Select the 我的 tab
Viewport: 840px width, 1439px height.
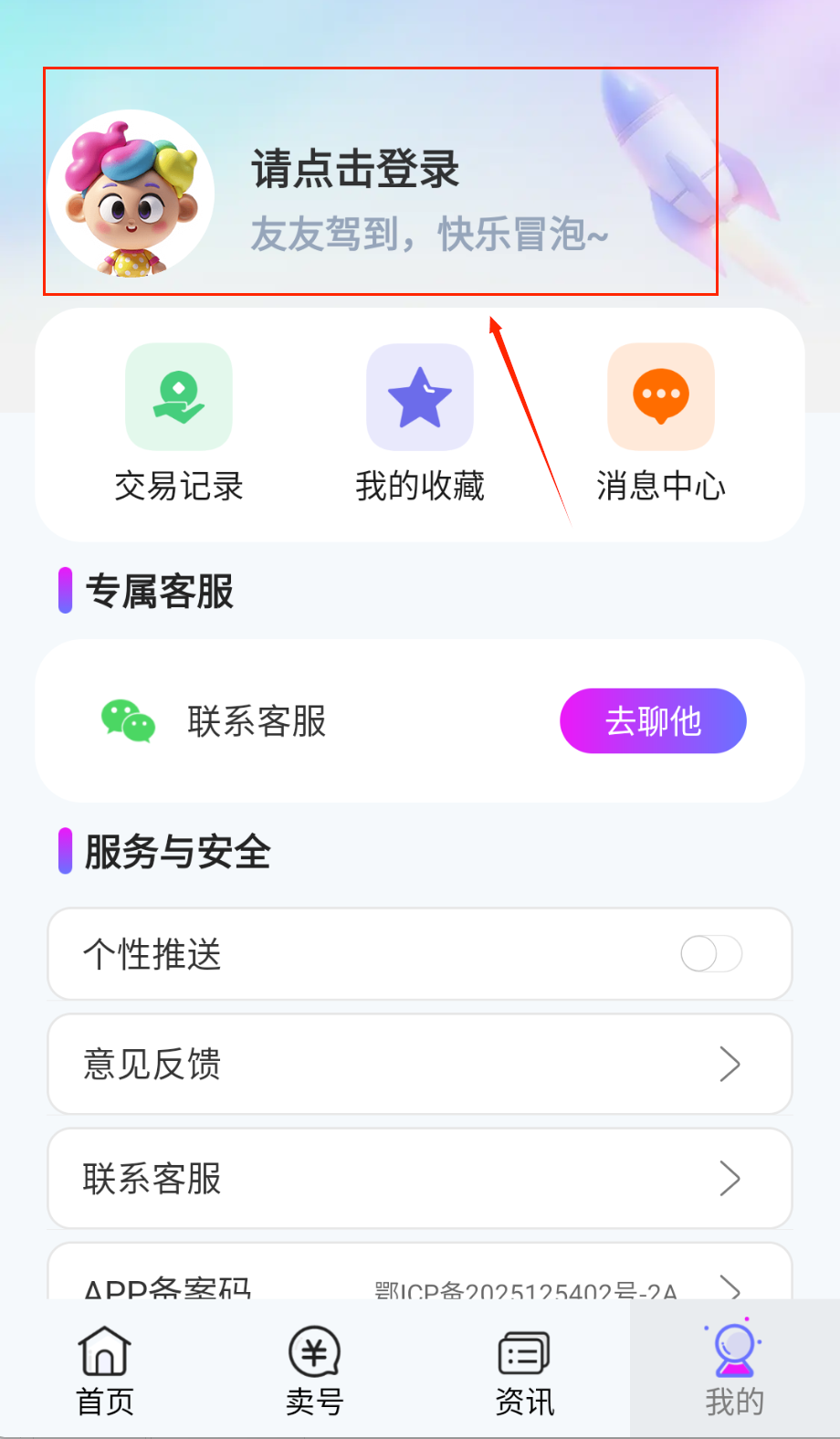click(734, 1370)
